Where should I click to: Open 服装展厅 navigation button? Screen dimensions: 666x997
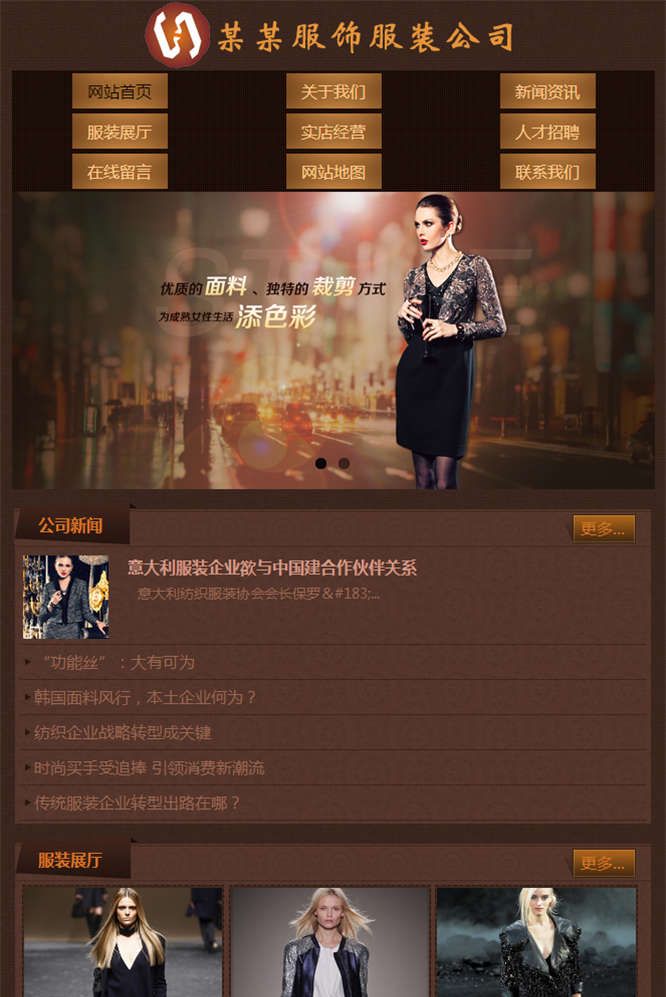pos(119,132)
